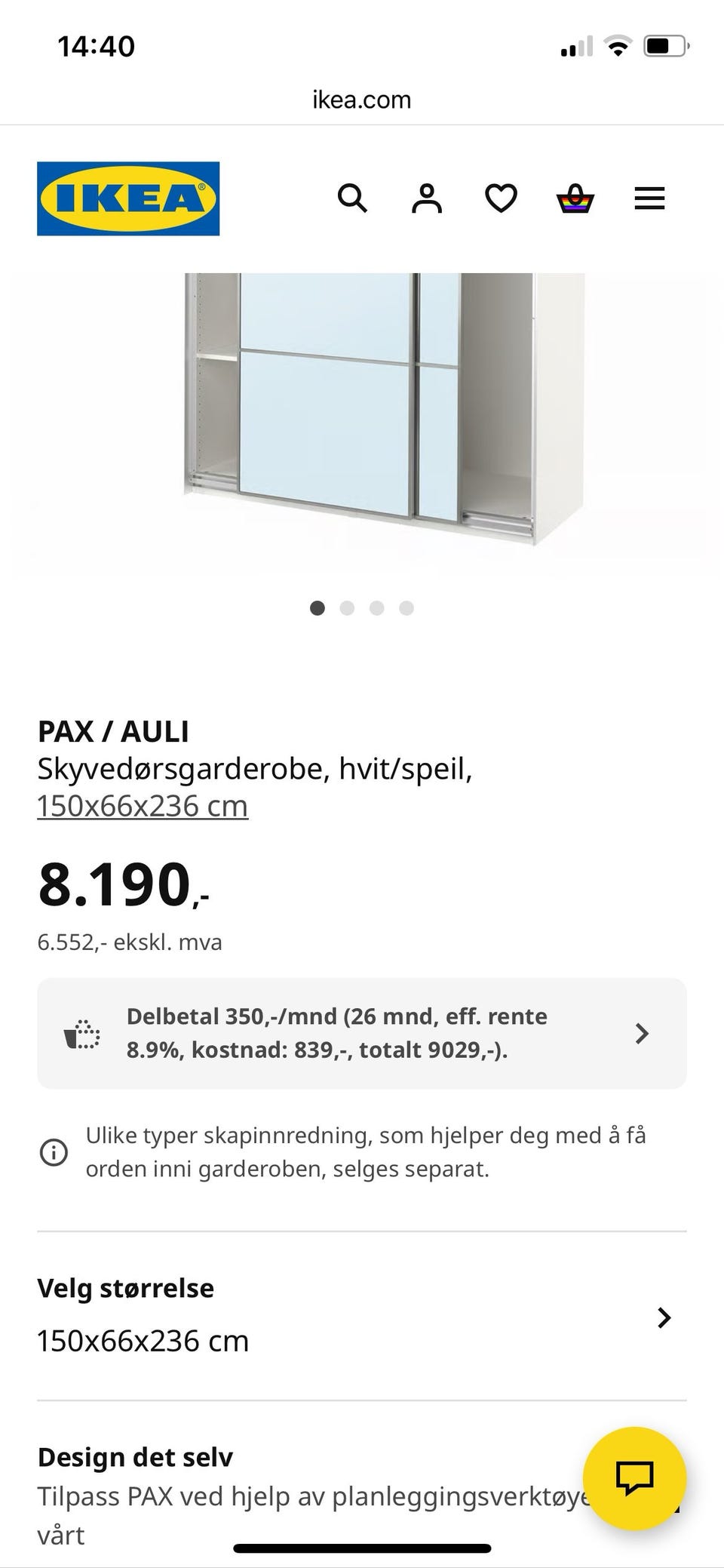The image size is (724, 1568).
Task: Tap the Wi-Fi status indicator
Action: [618, 45]
